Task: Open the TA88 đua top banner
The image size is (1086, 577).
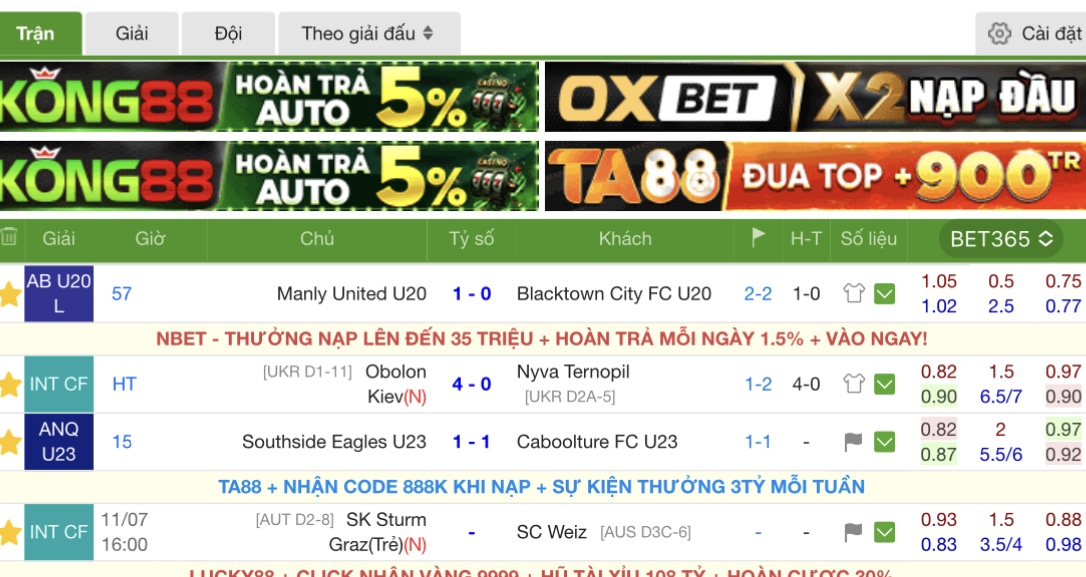Action: pos(814,176)
